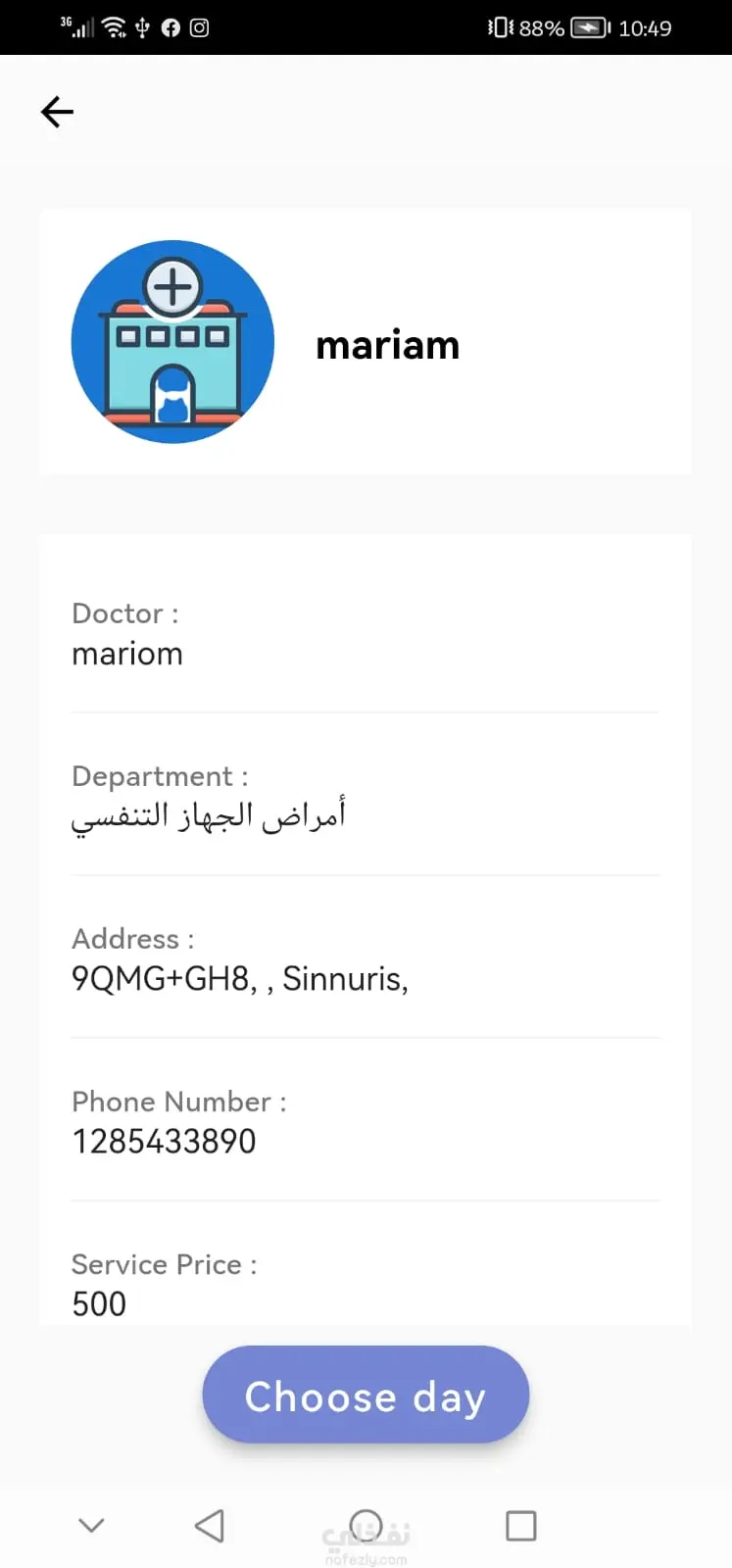Screen dimensions: 732x1568
Task: Tap the system back triangle
Action: tap(210, 1526)
